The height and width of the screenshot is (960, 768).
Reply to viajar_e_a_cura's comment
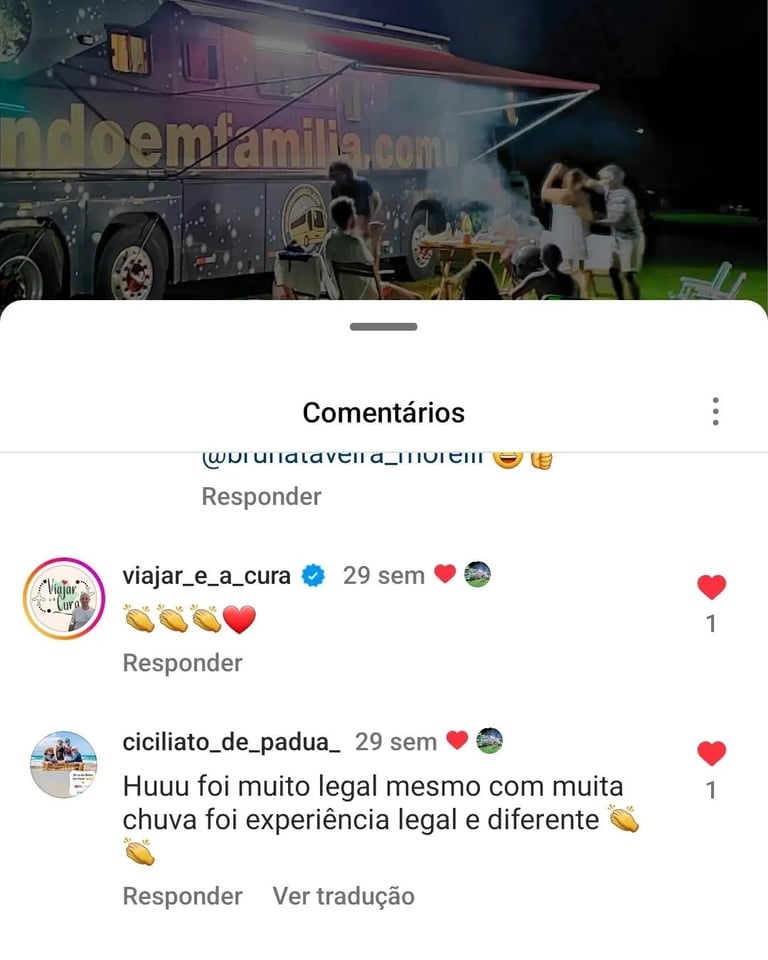[182, 663]
